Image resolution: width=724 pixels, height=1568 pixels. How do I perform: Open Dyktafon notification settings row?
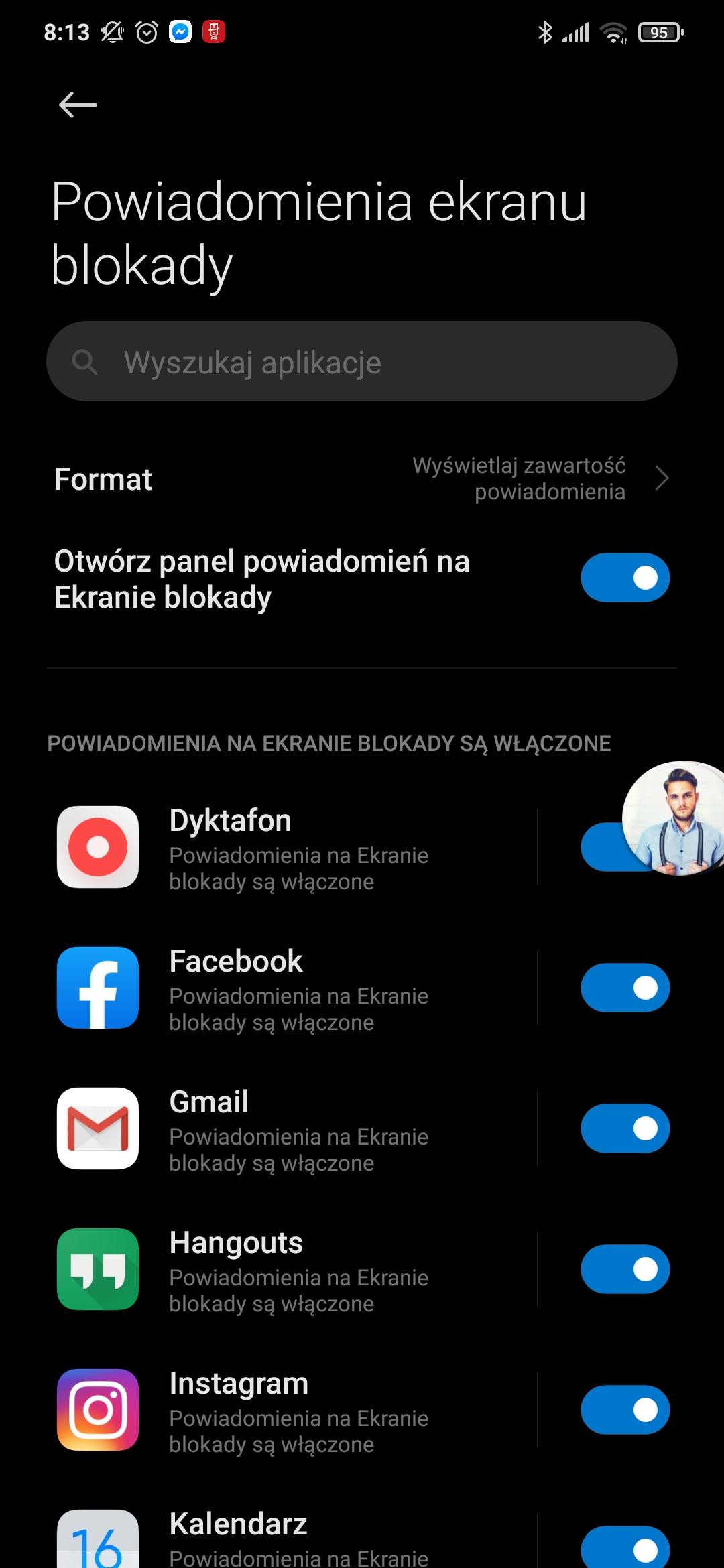pyautogui.click(x=295, y=847)
